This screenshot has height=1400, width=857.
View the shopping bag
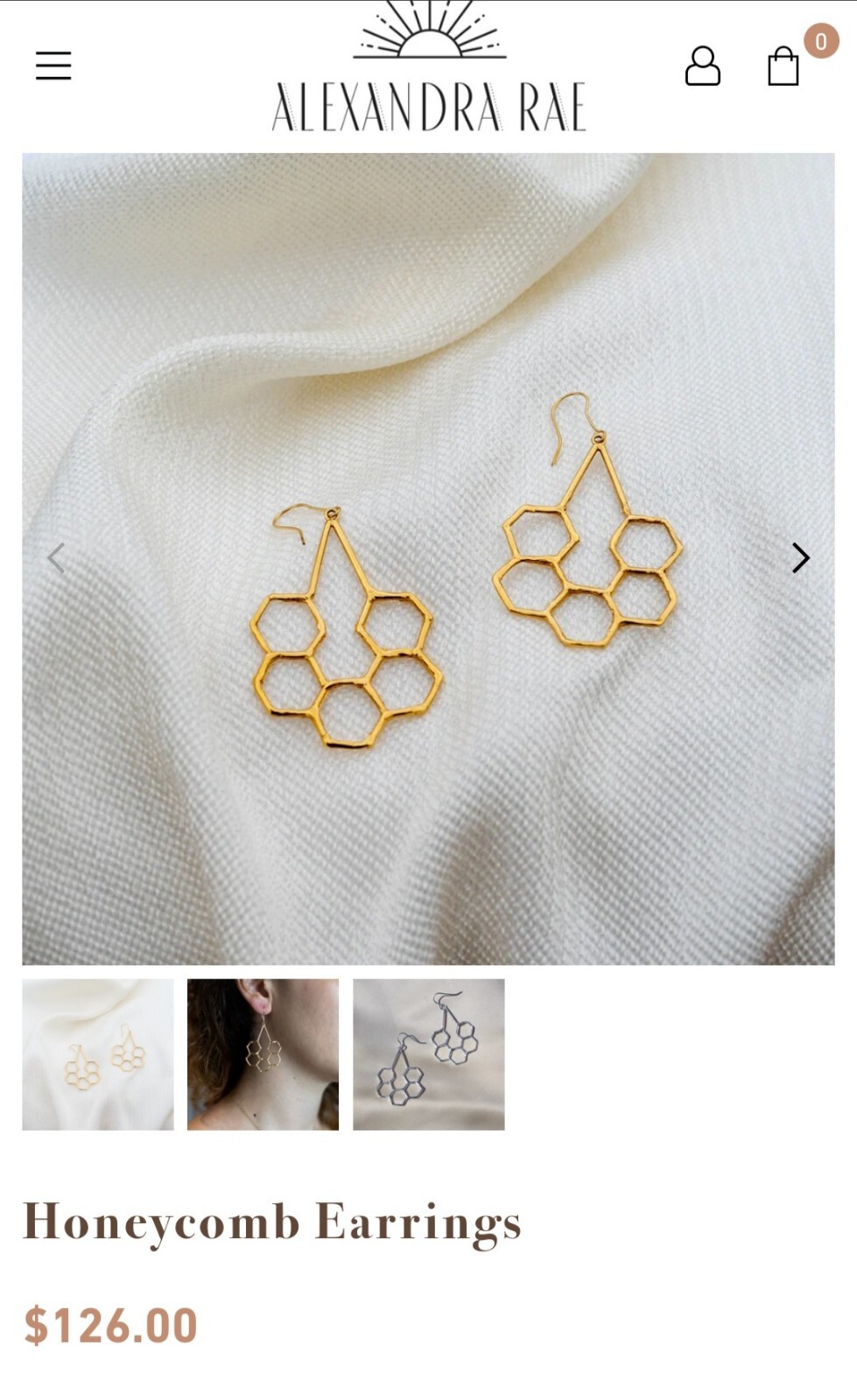pyautogui.click(x=783, y=66)
